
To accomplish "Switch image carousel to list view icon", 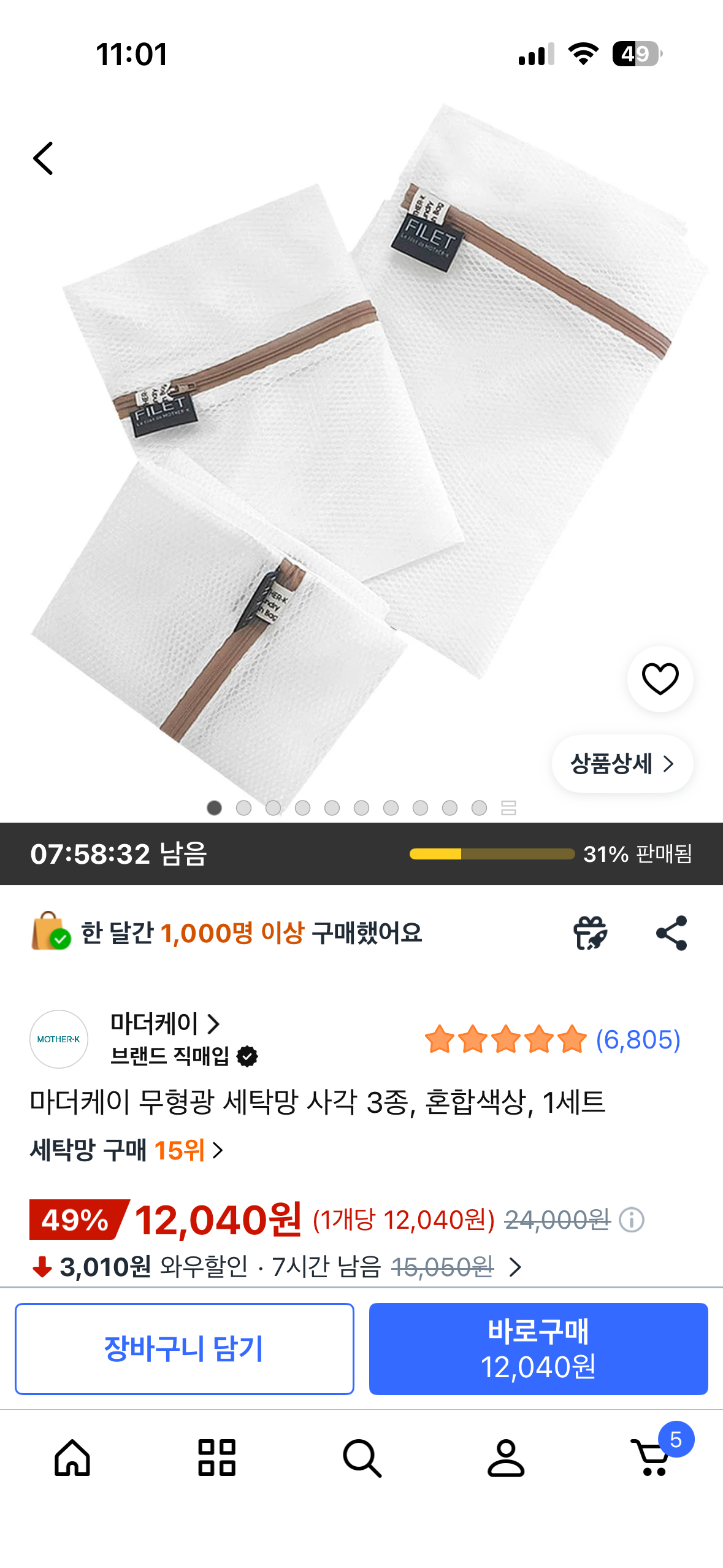I will 509,808.
